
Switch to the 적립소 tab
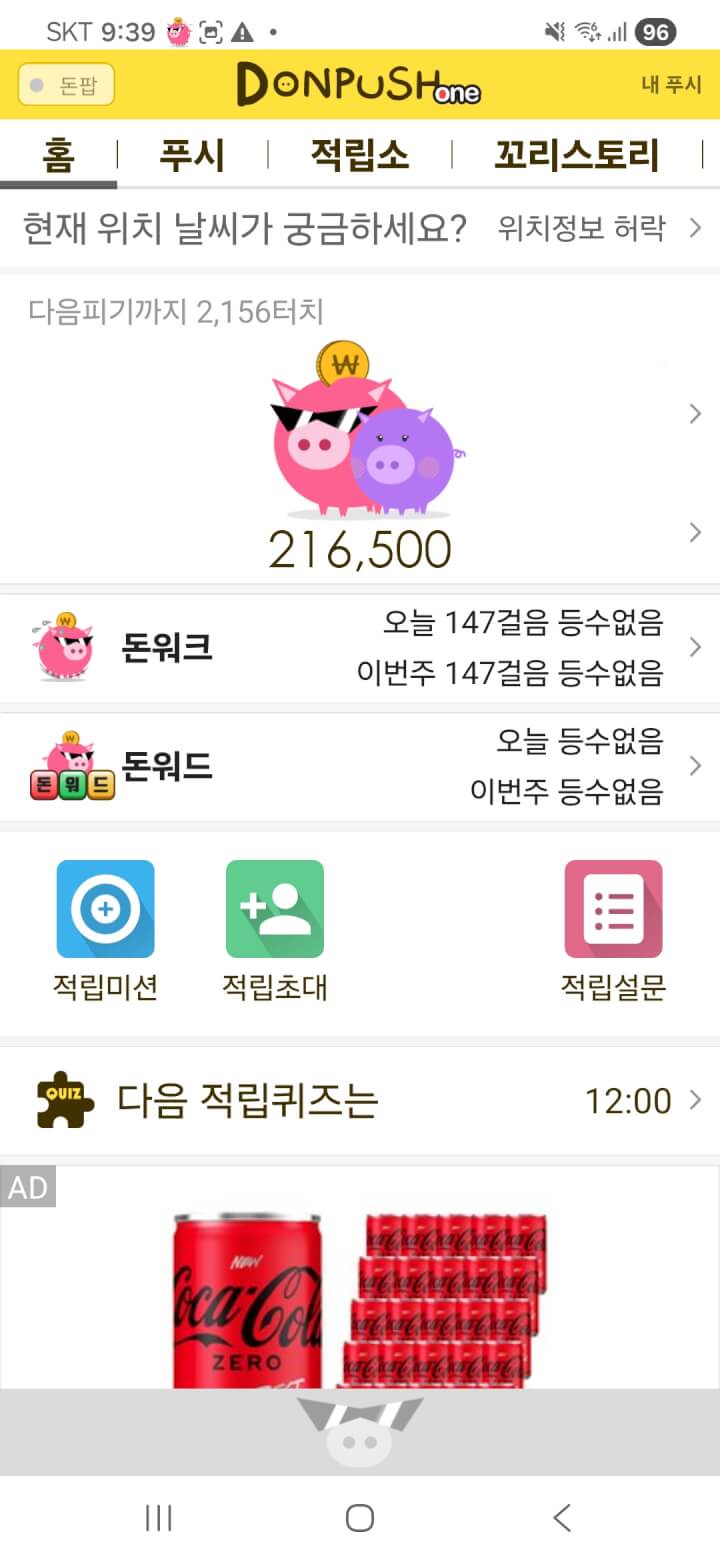point(360,156)
